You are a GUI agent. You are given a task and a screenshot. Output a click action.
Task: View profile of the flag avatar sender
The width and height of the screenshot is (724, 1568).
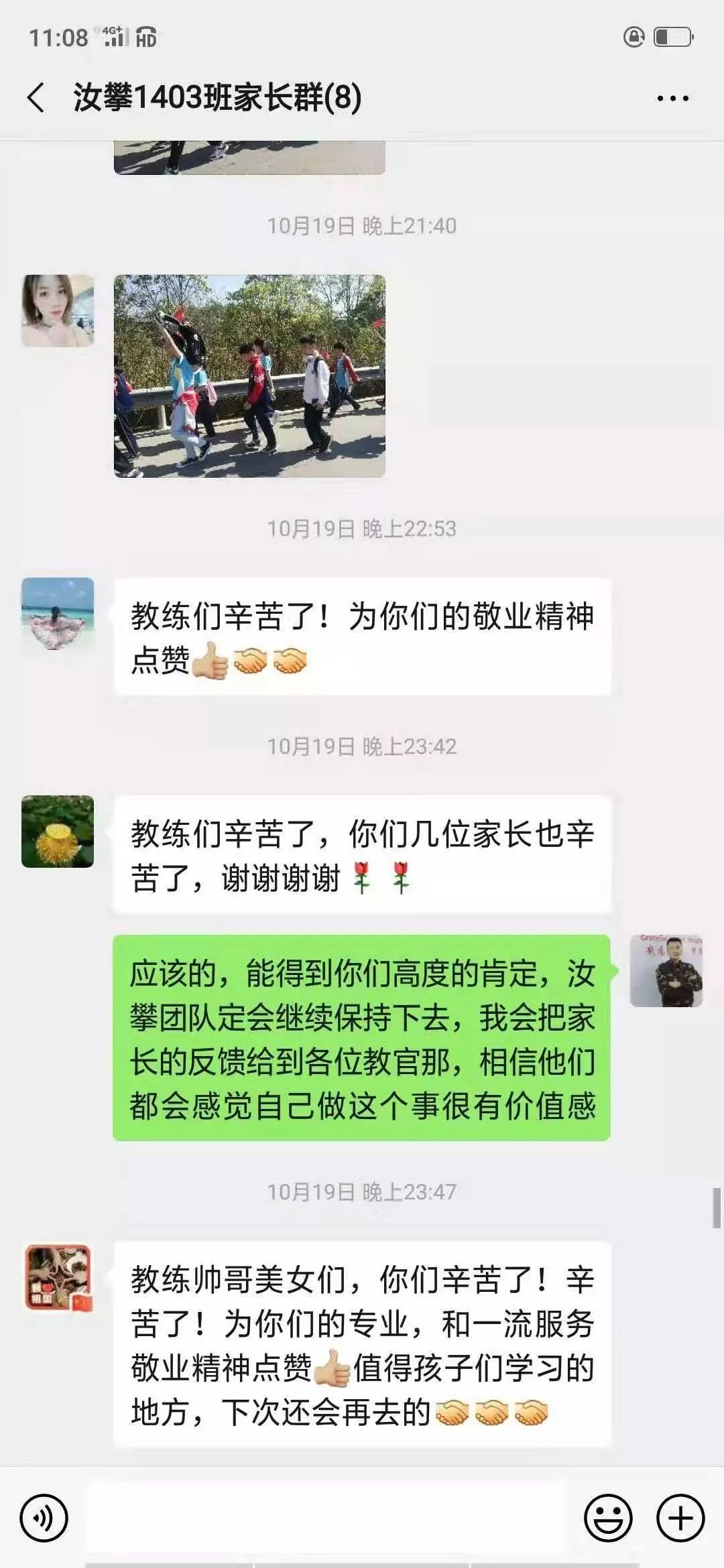[x=58, y=1277]
